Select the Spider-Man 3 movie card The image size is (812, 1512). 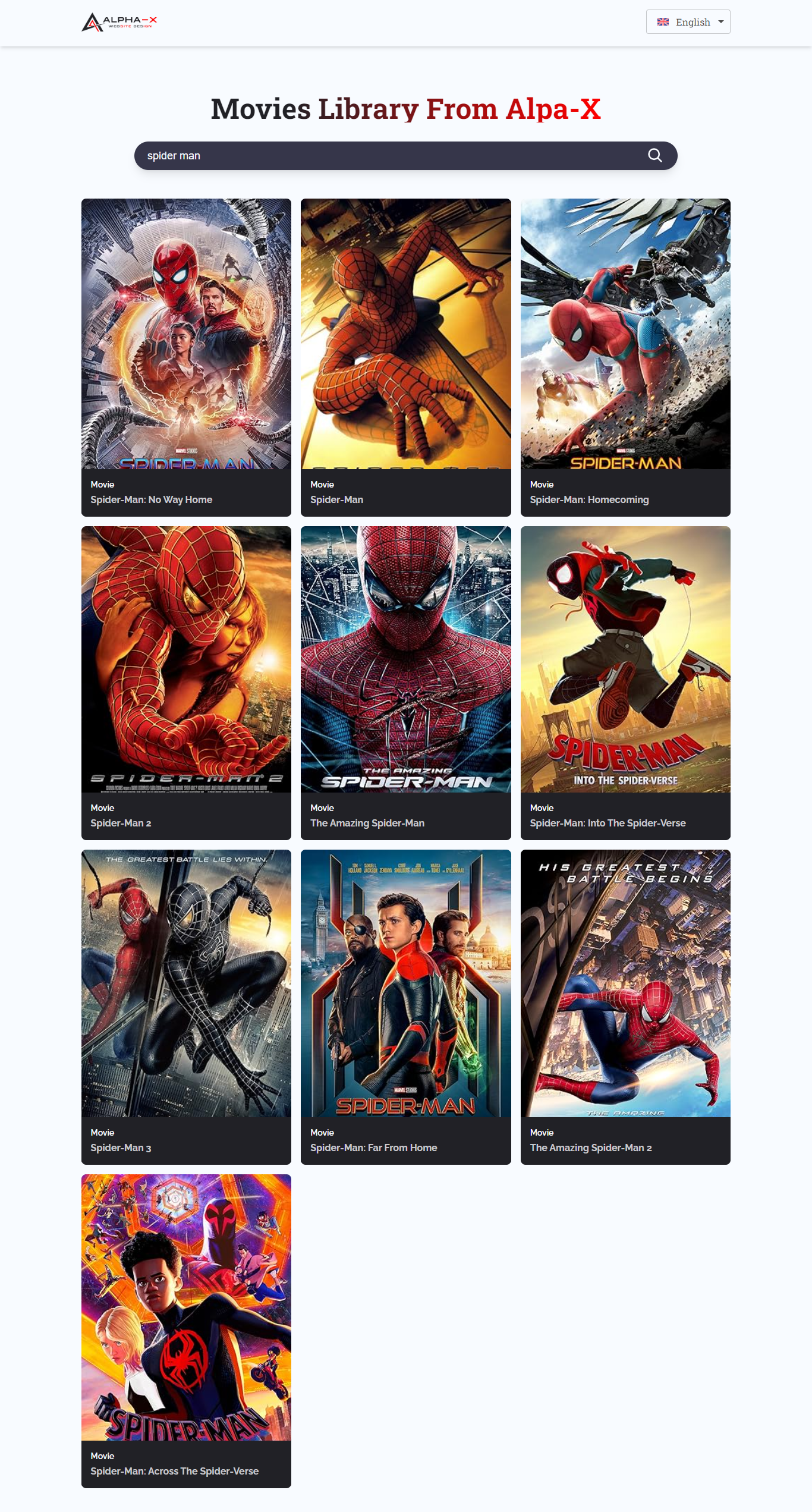point(186,1006)
